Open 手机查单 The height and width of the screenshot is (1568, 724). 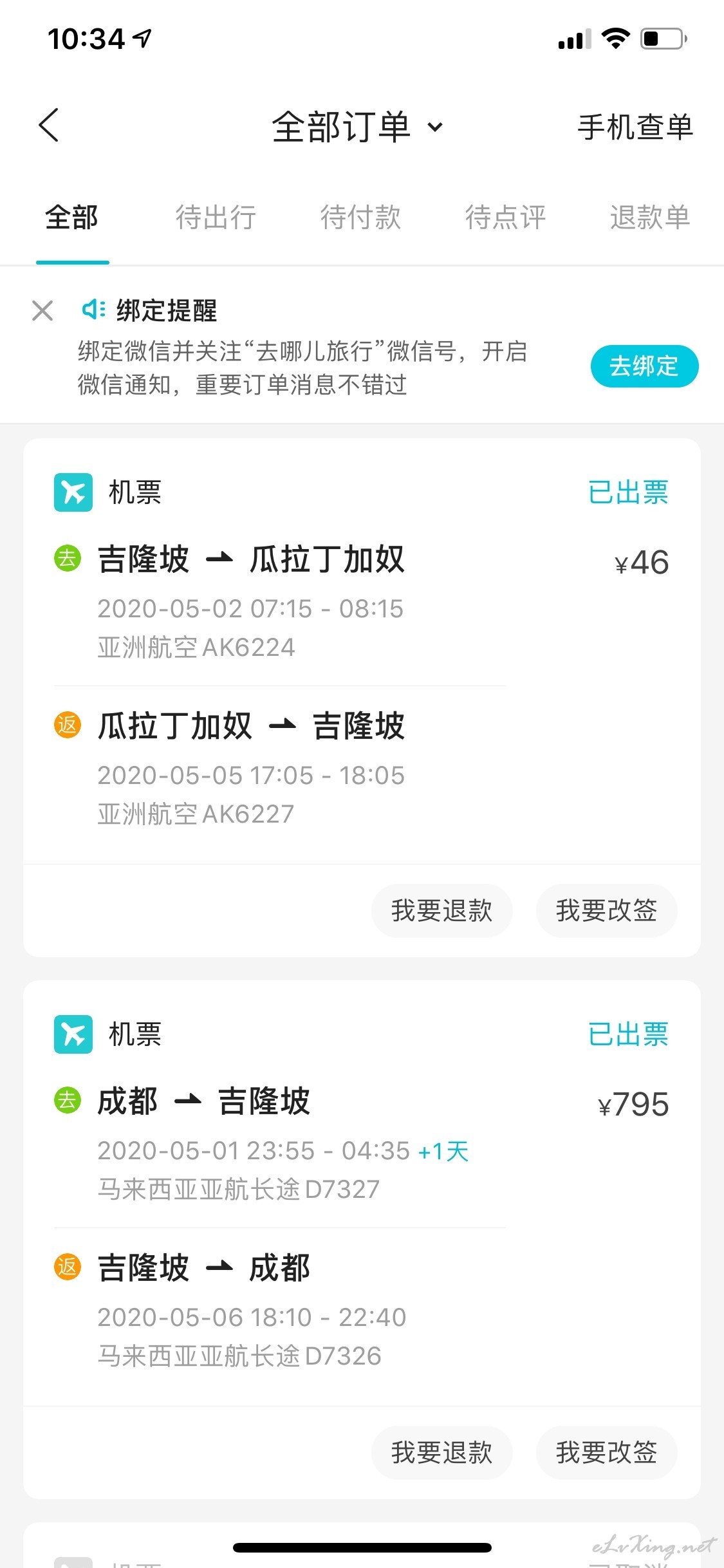click(635, 127)
